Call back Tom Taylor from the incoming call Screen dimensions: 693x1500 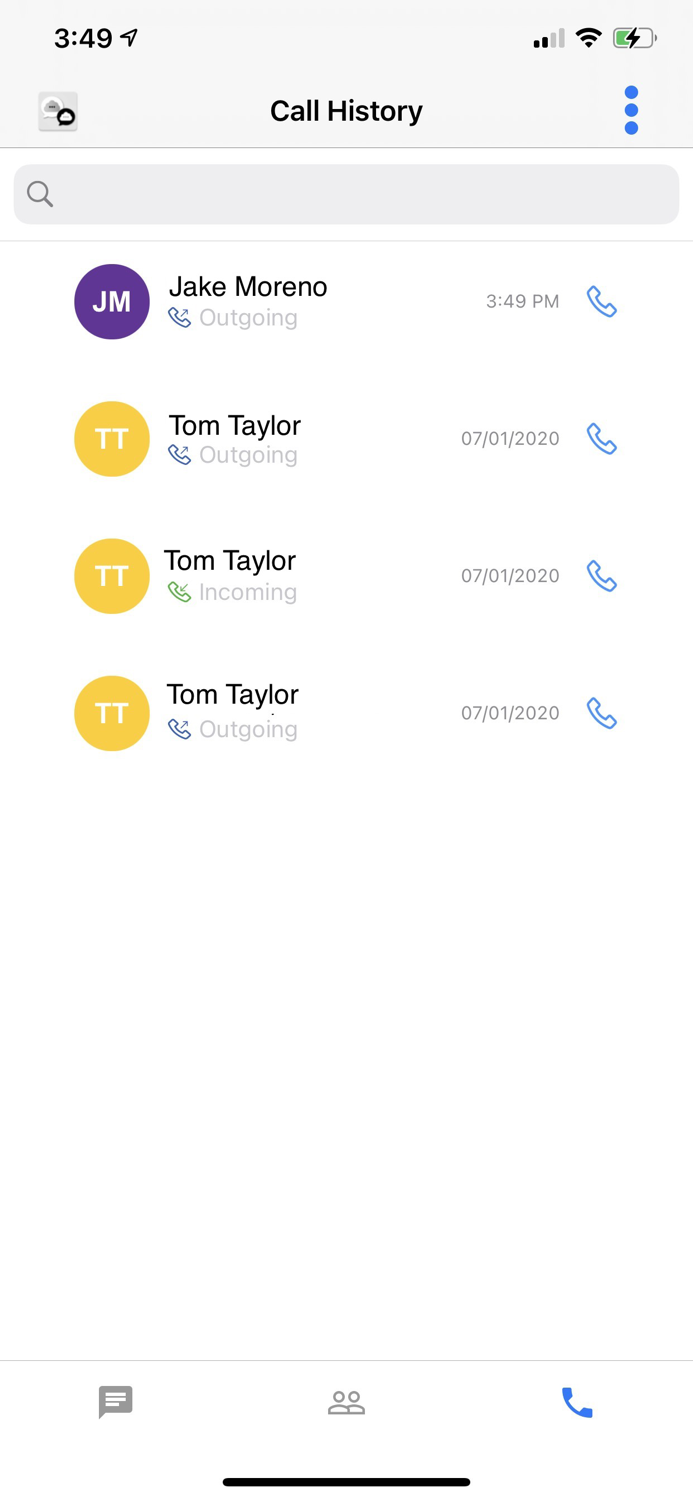coord(601,576)
